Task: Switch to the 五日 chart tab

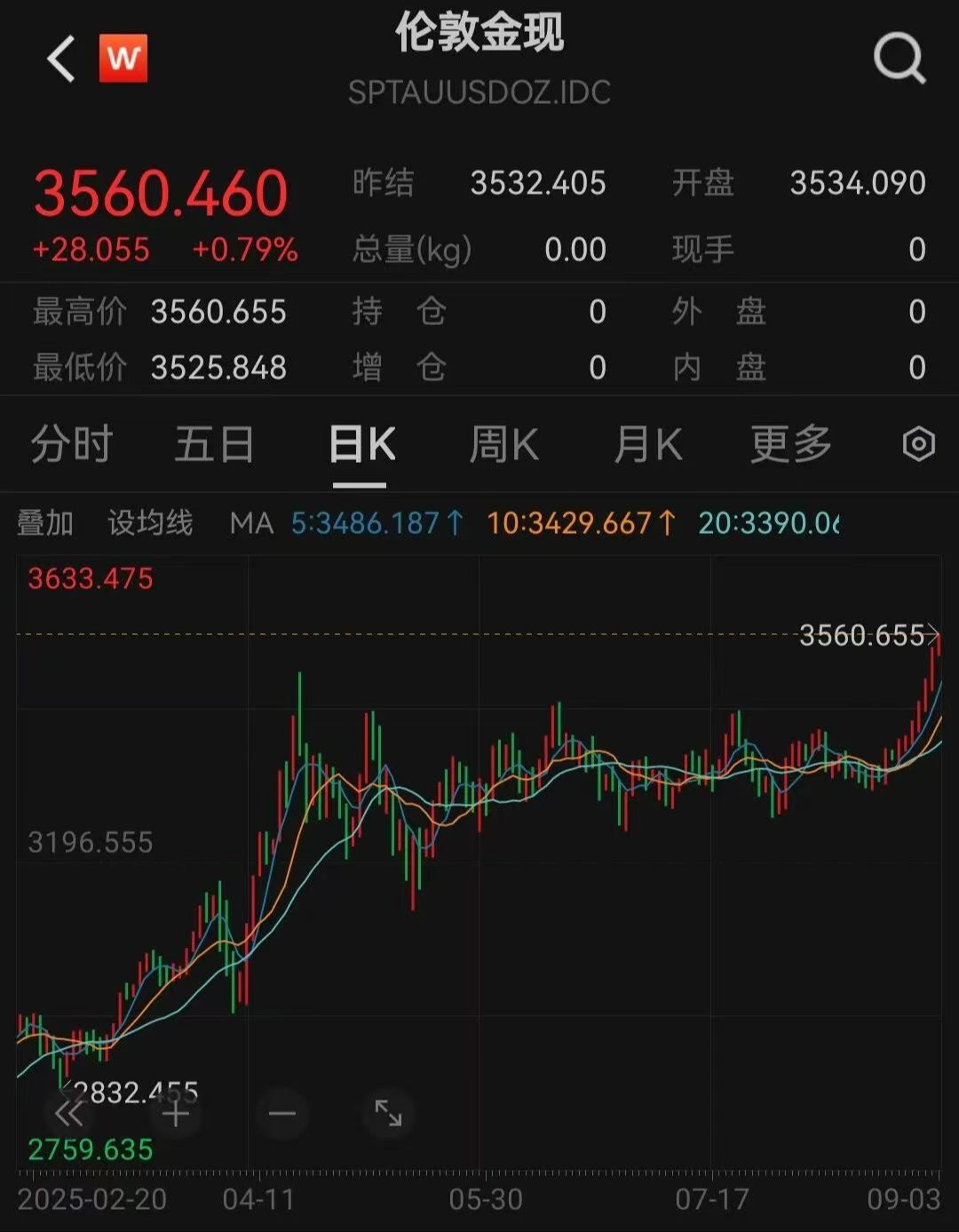Action: 215,445
